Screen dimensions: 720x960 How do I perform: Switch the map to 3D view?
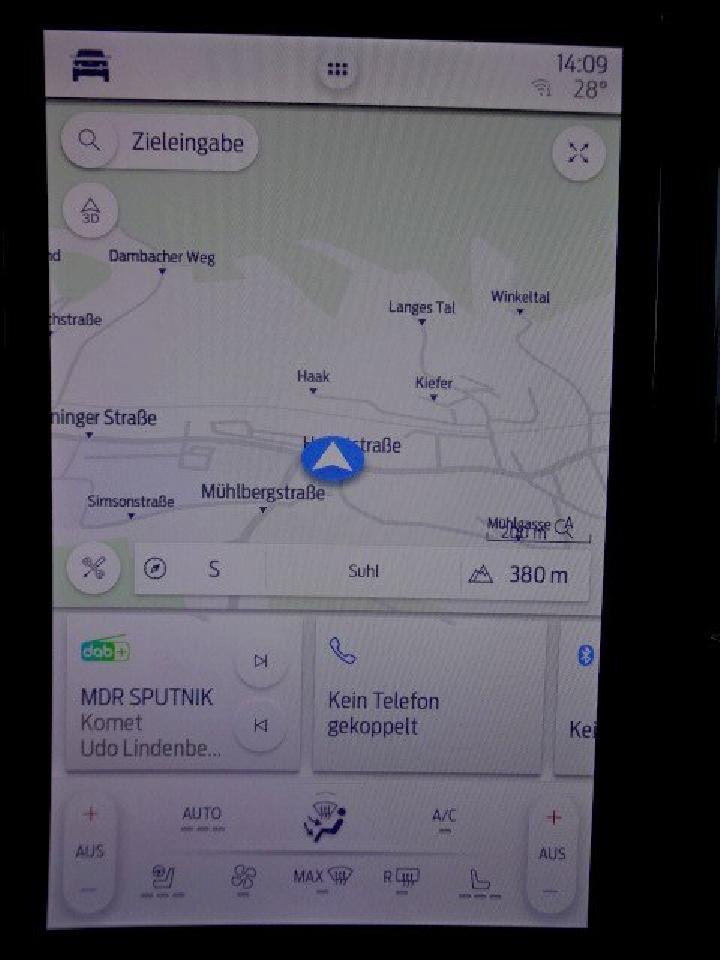[x=90, y=210]
